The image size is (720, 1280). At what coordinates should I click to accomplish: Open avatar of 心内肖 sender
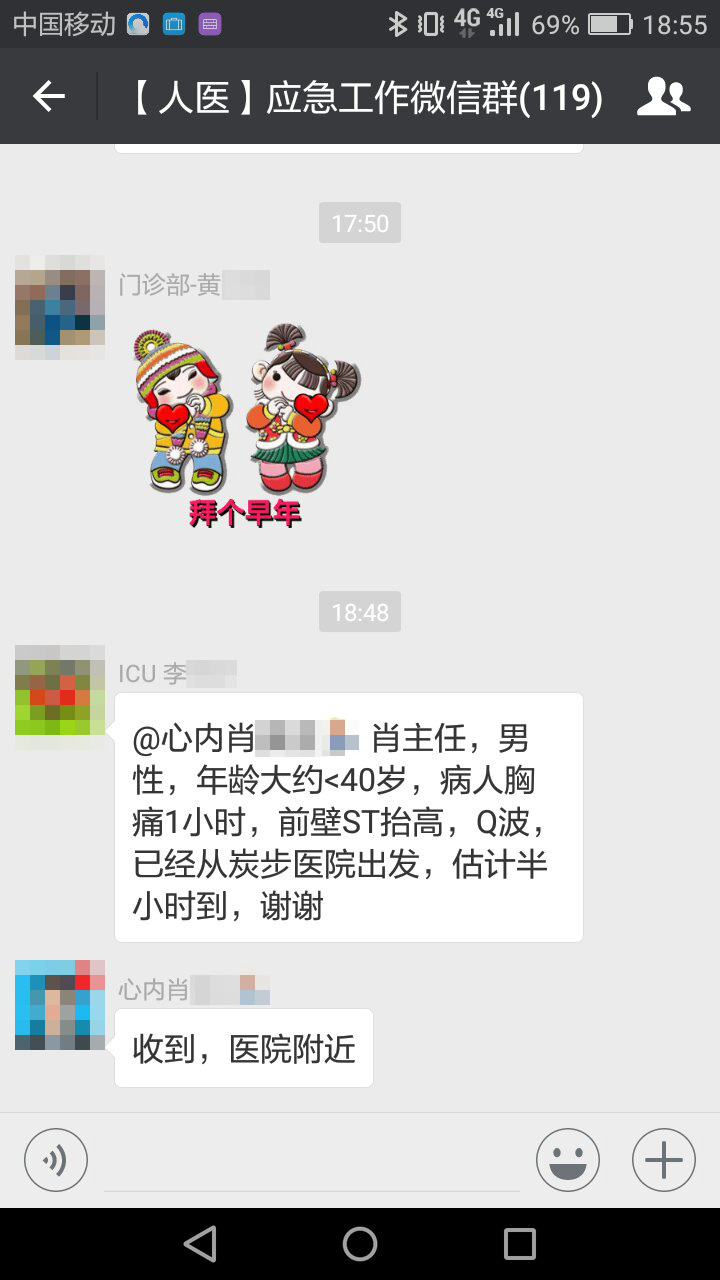pos(60,1005)
